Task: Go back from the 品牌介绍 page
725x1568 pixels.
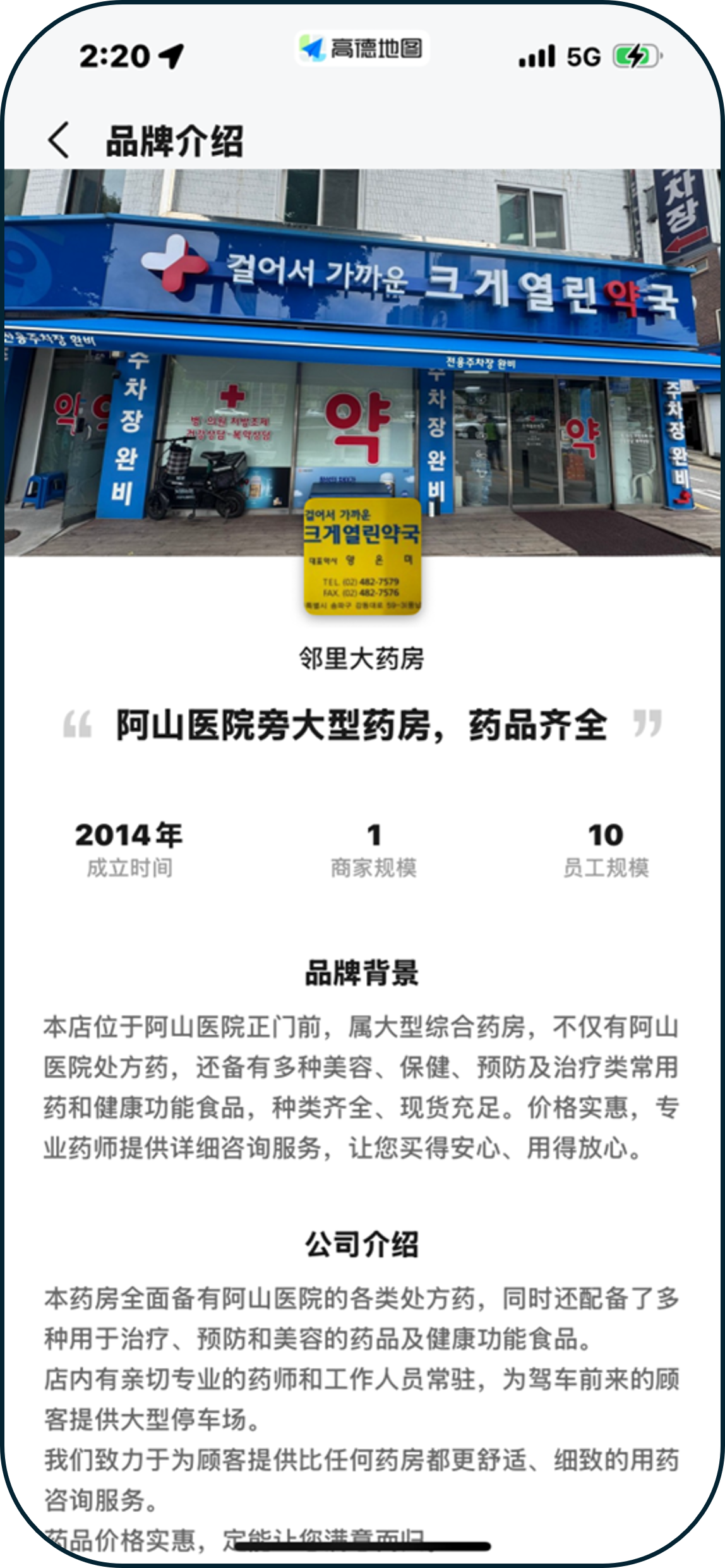Action: [59, 140]
